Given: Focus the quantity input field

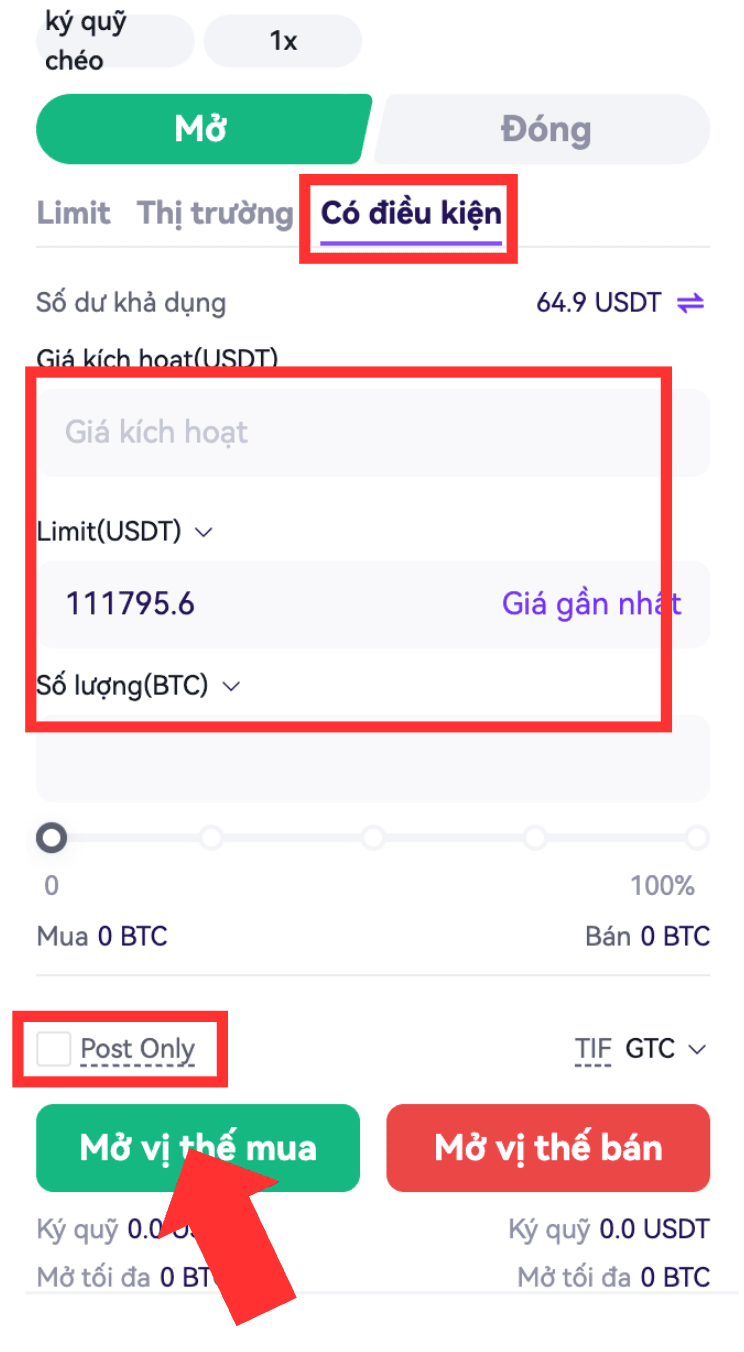Looking at the screenshot, I should 372,760.
